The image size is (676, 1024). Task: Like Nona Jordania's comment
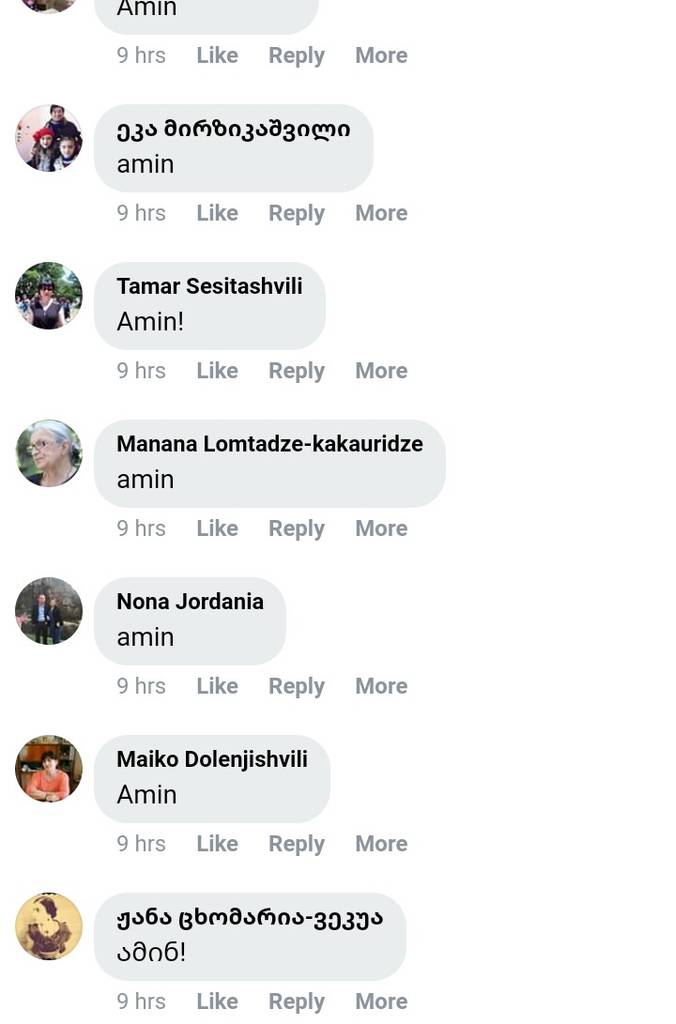coord(217,687)
